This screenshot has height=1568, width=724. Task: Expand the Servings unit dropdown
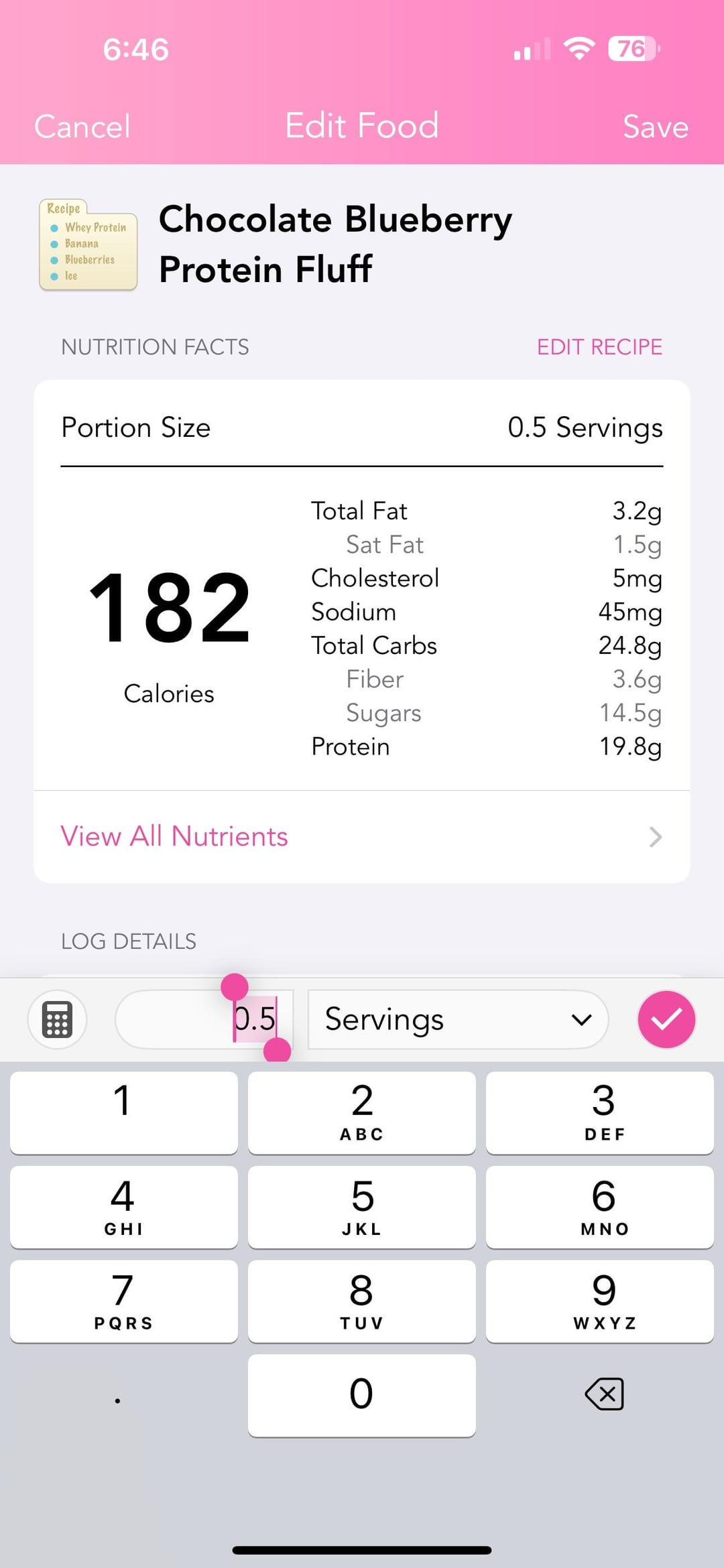[458, 1019]
